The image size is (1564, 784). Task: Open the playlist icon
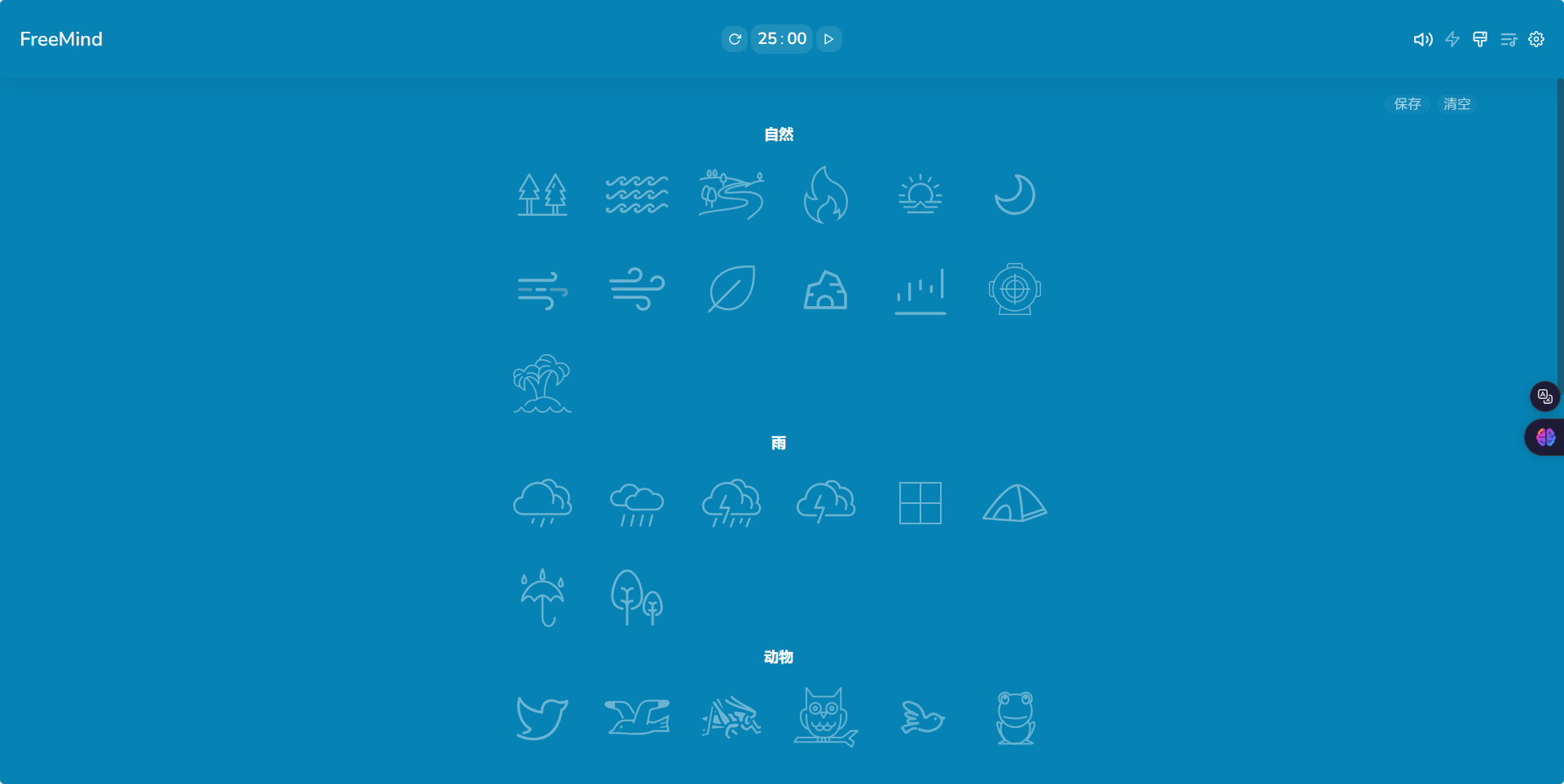[1509, 39]
